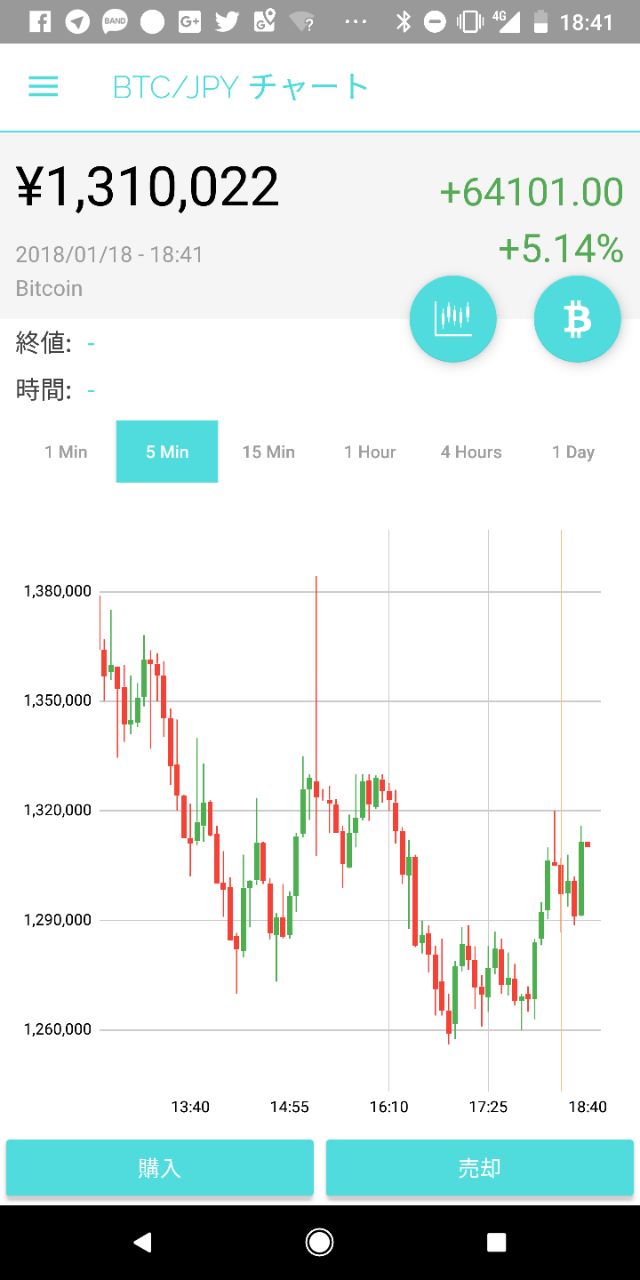
Task: Select the 4 Hours interval
Action: tap(471, 452)
